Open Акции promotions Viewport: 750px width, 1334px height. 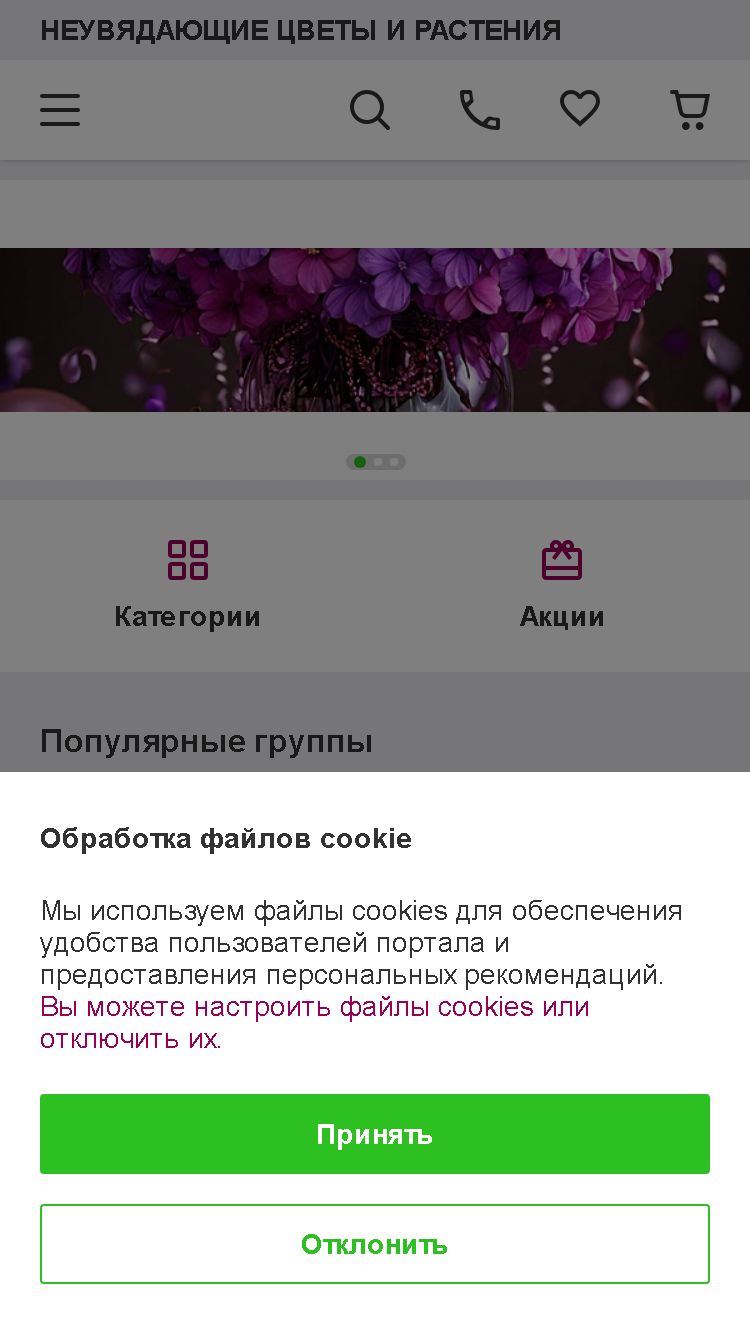pos(562,586)
